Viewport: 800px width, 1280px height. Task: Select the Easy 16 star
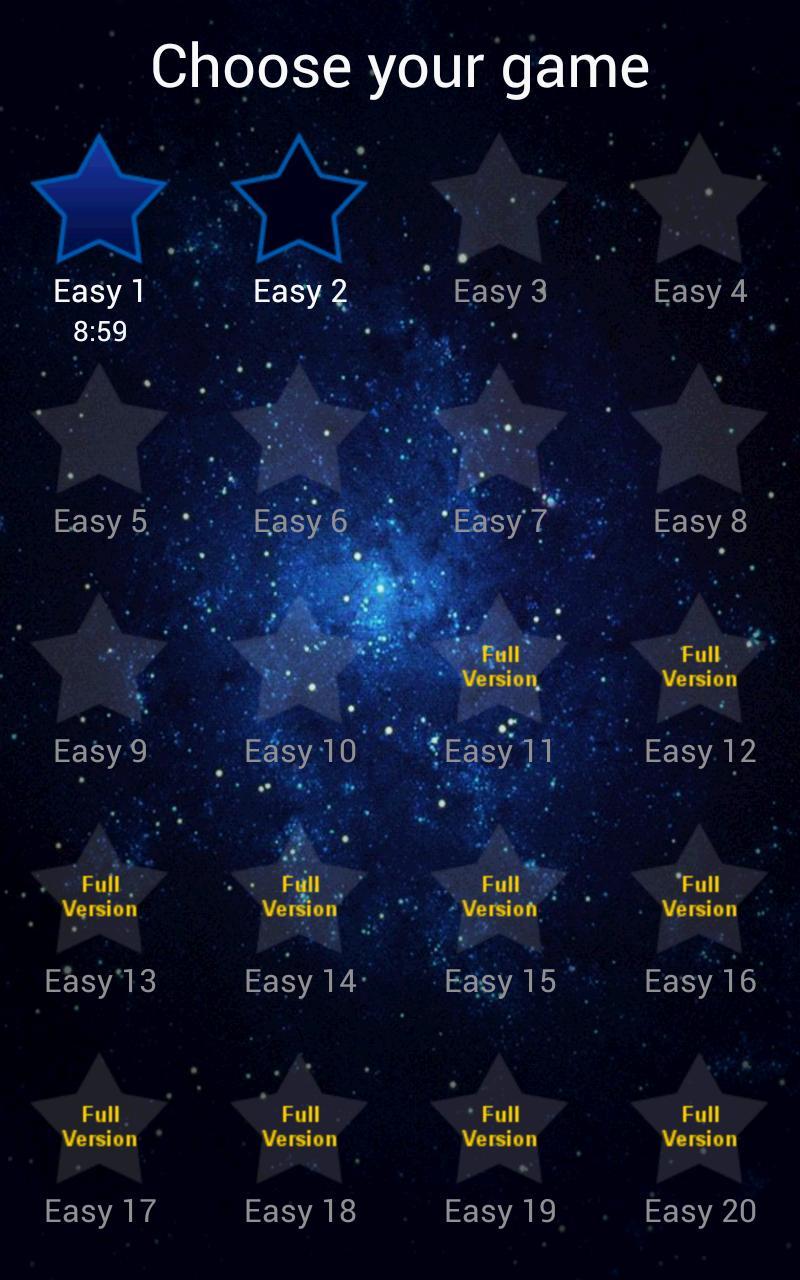click(699, 895)
